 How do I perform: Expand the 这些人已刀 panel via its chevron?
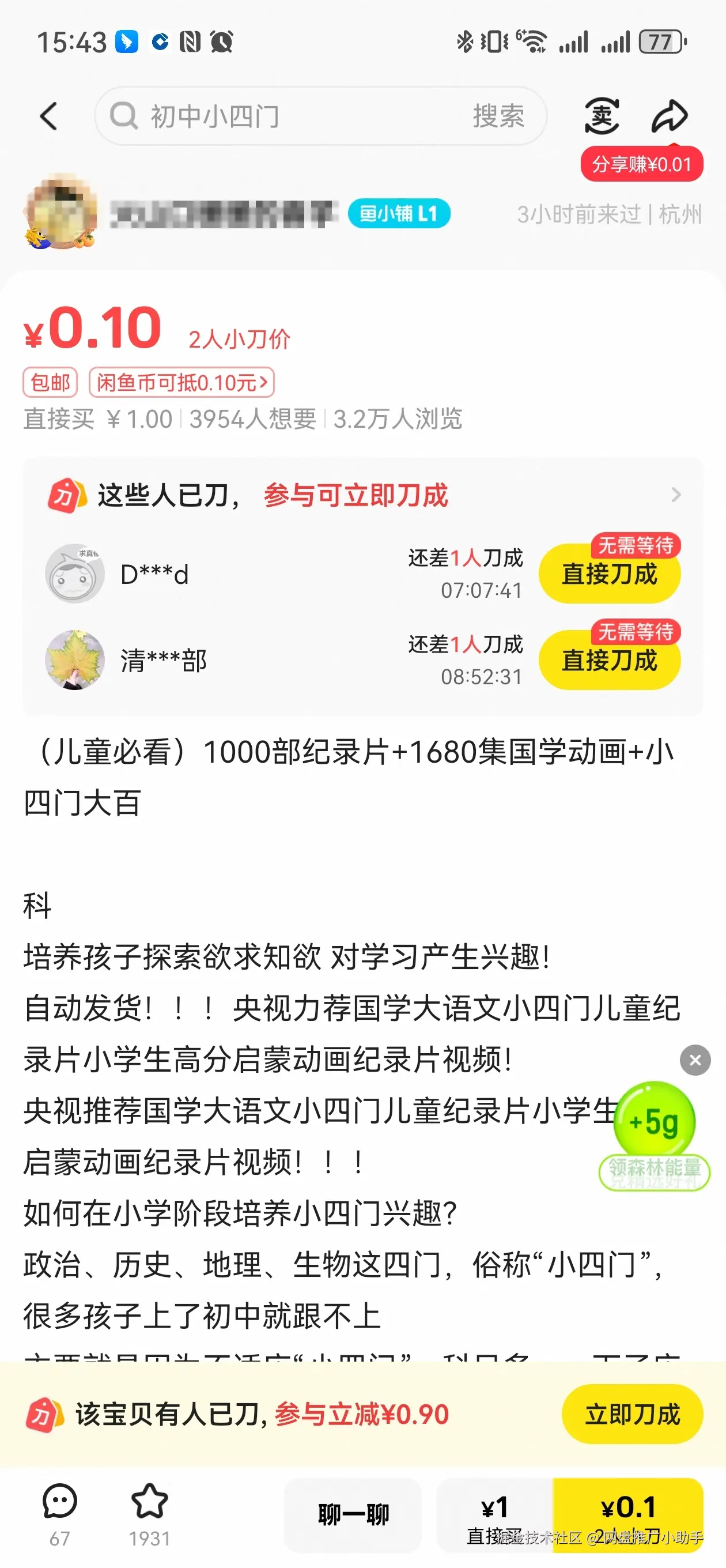[x=675, y=495]
